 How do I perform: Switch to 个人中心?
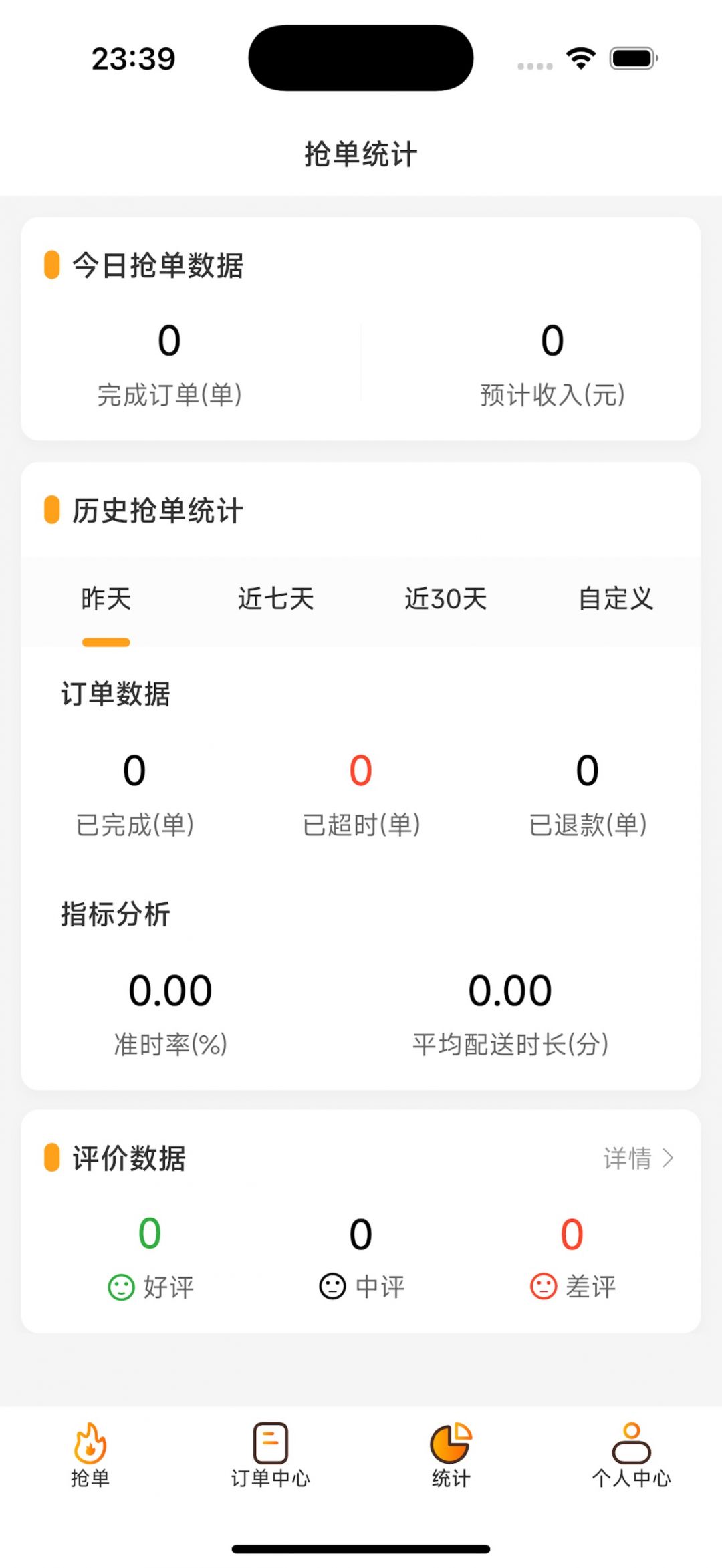pos(631,1455)
